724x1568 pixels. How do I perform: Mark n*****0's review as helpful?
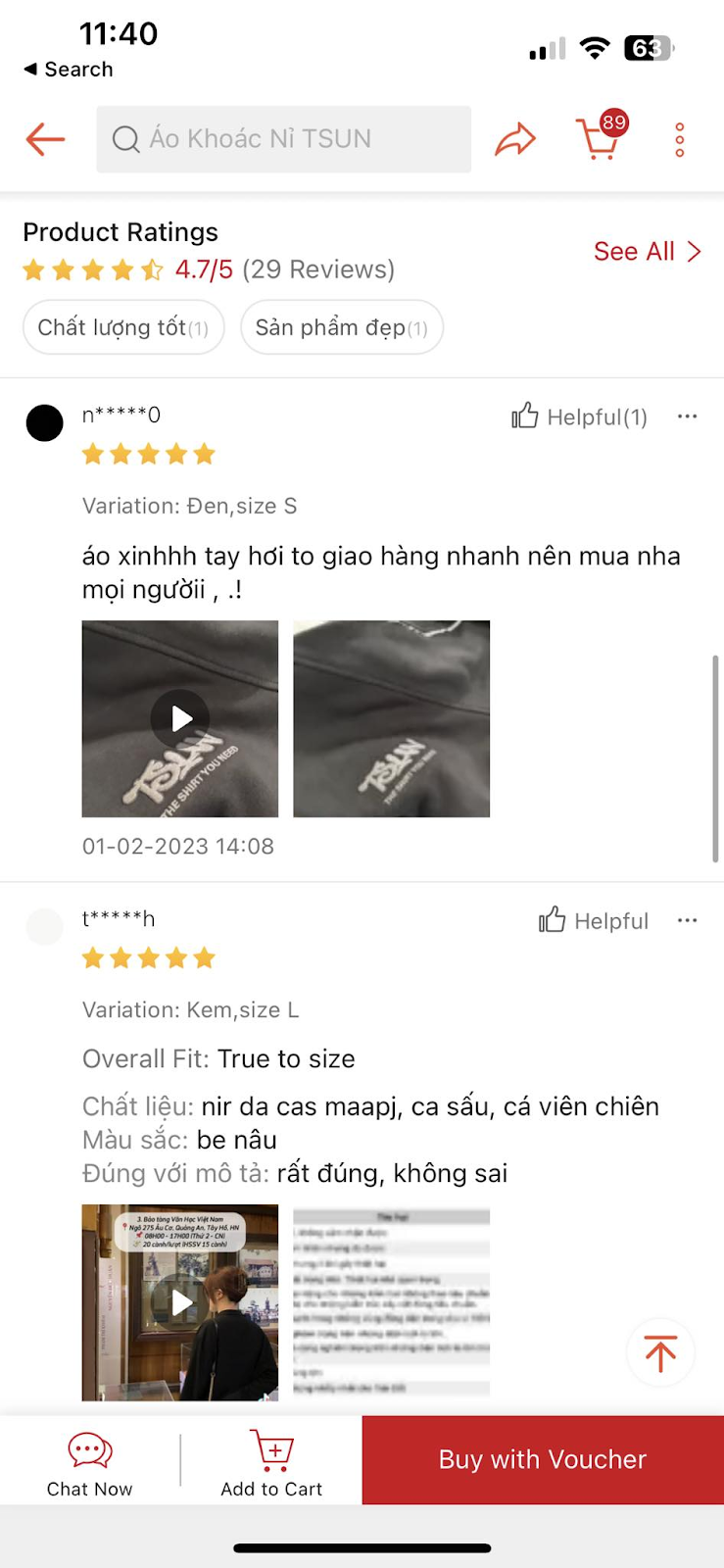tap(579, 416)
